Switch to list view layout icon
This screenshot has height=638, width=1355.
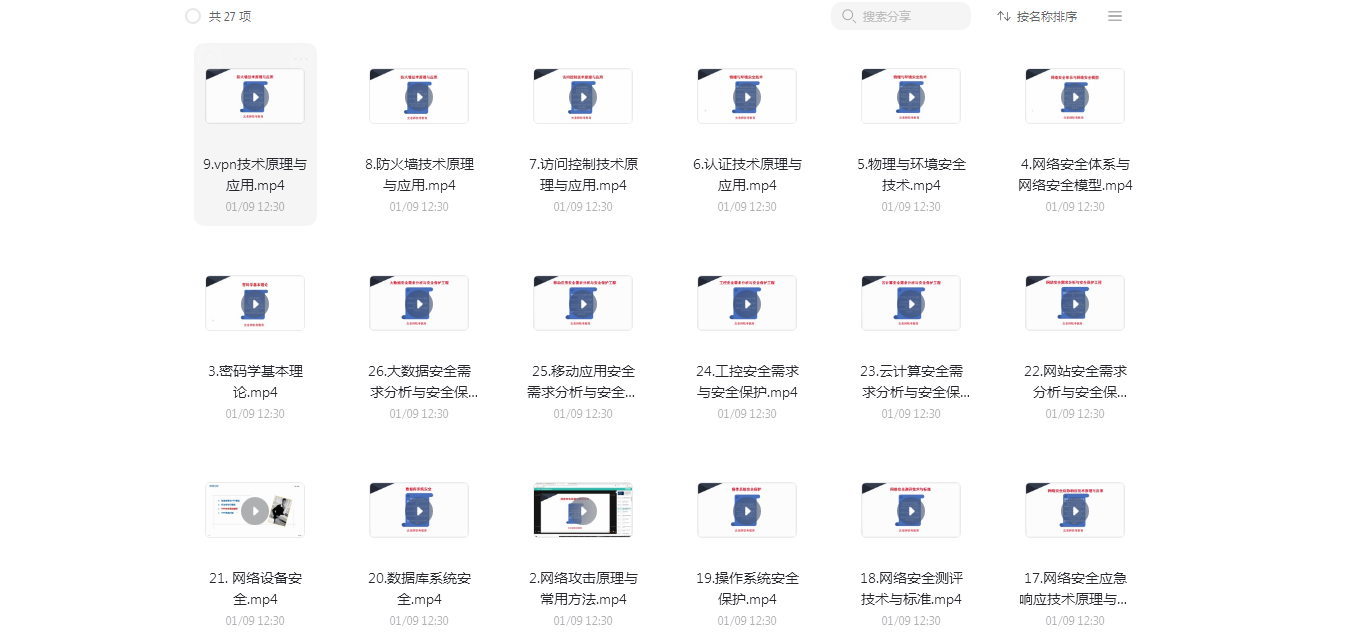click(1115, 16)
